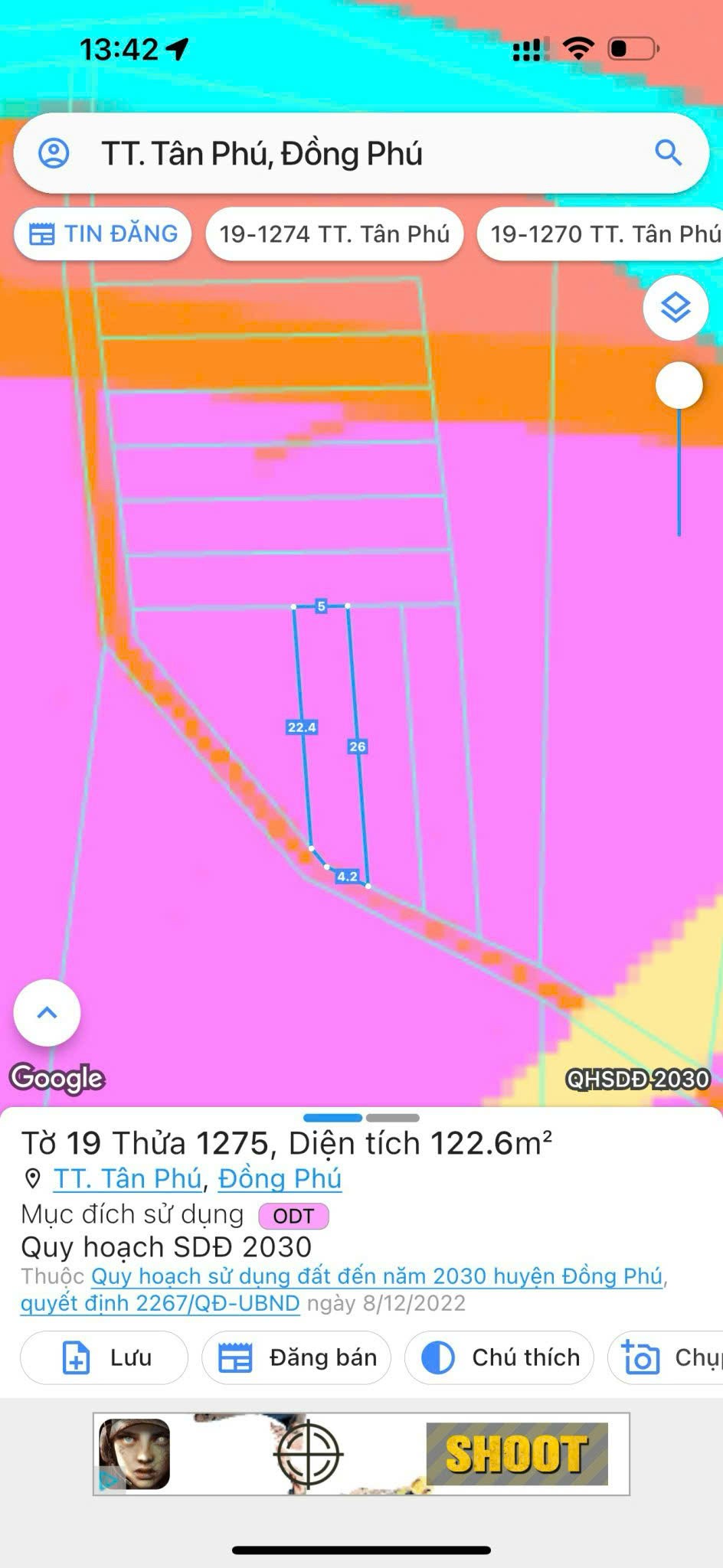The height and width of the screenshot is (1568, 723).
Task: Open the account profile icon
Action: coord(54,153)
